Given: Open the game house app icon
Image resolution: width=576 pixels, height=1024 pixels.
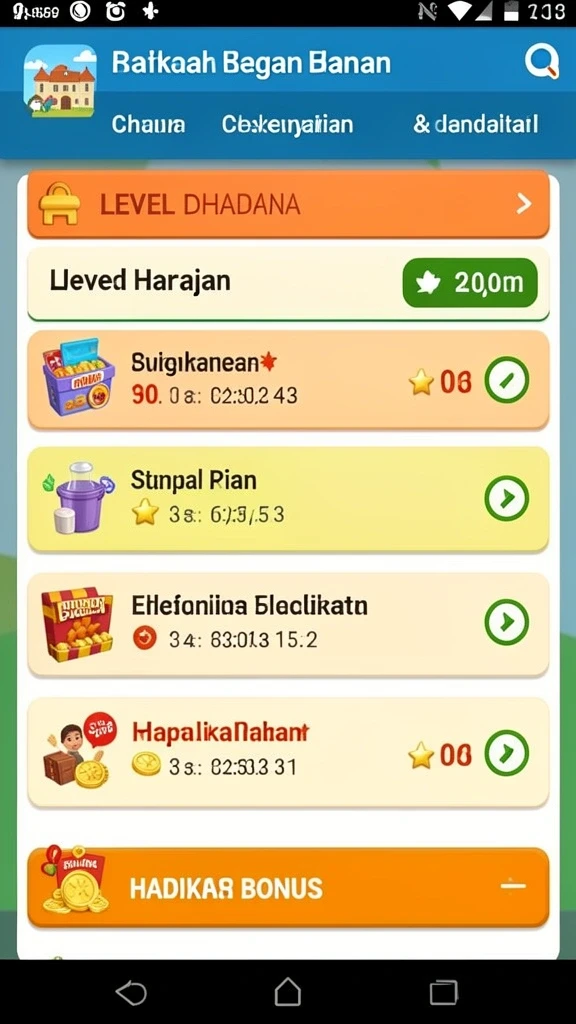Looking at the screenshot, I should pos(60,81).
